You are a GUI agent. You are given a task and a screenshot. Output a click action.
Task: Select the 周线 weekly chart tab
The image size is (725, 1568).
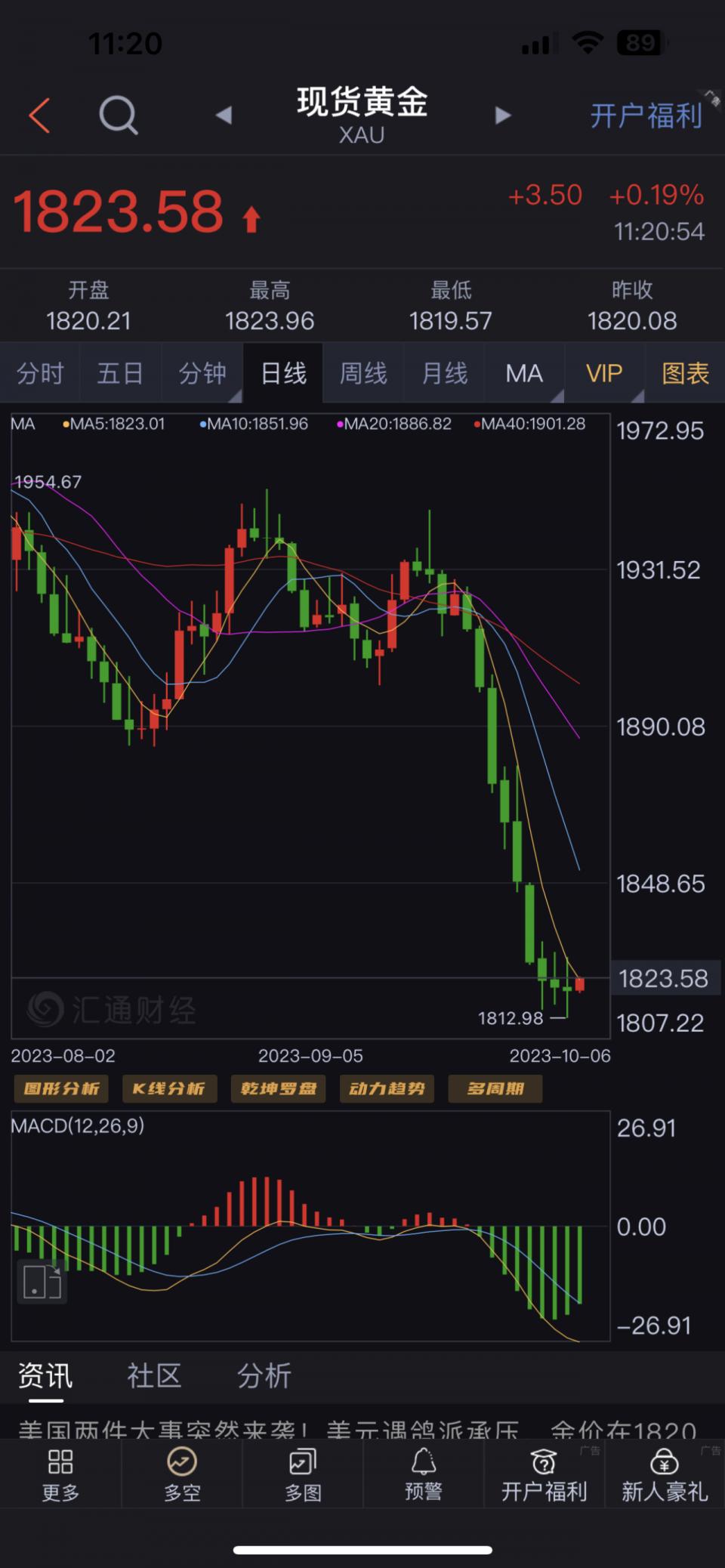[363, 373]
